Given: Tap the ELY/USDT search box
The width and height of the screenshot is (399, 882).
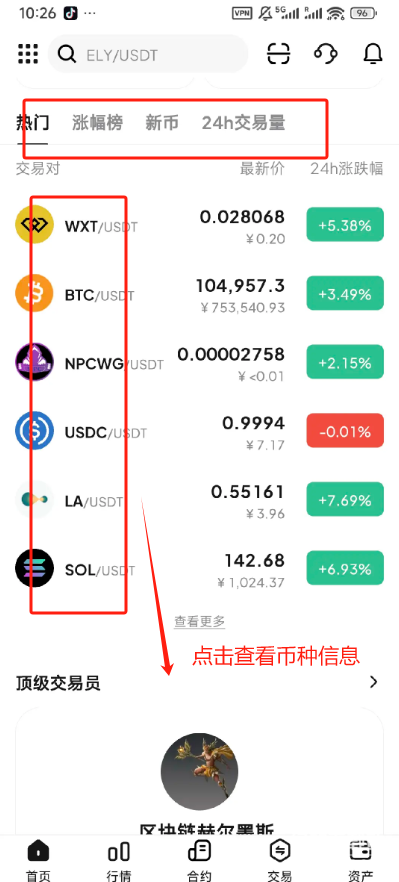Looking at the screenshot, I should point(149,55).
